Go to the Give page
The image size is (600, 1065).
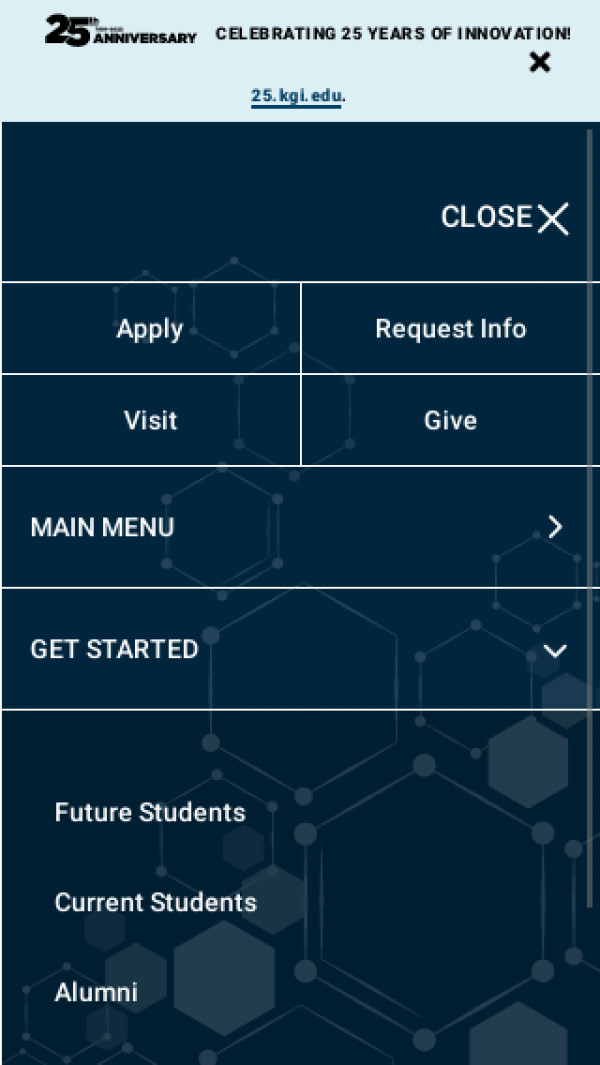click(x=450, y=421)
